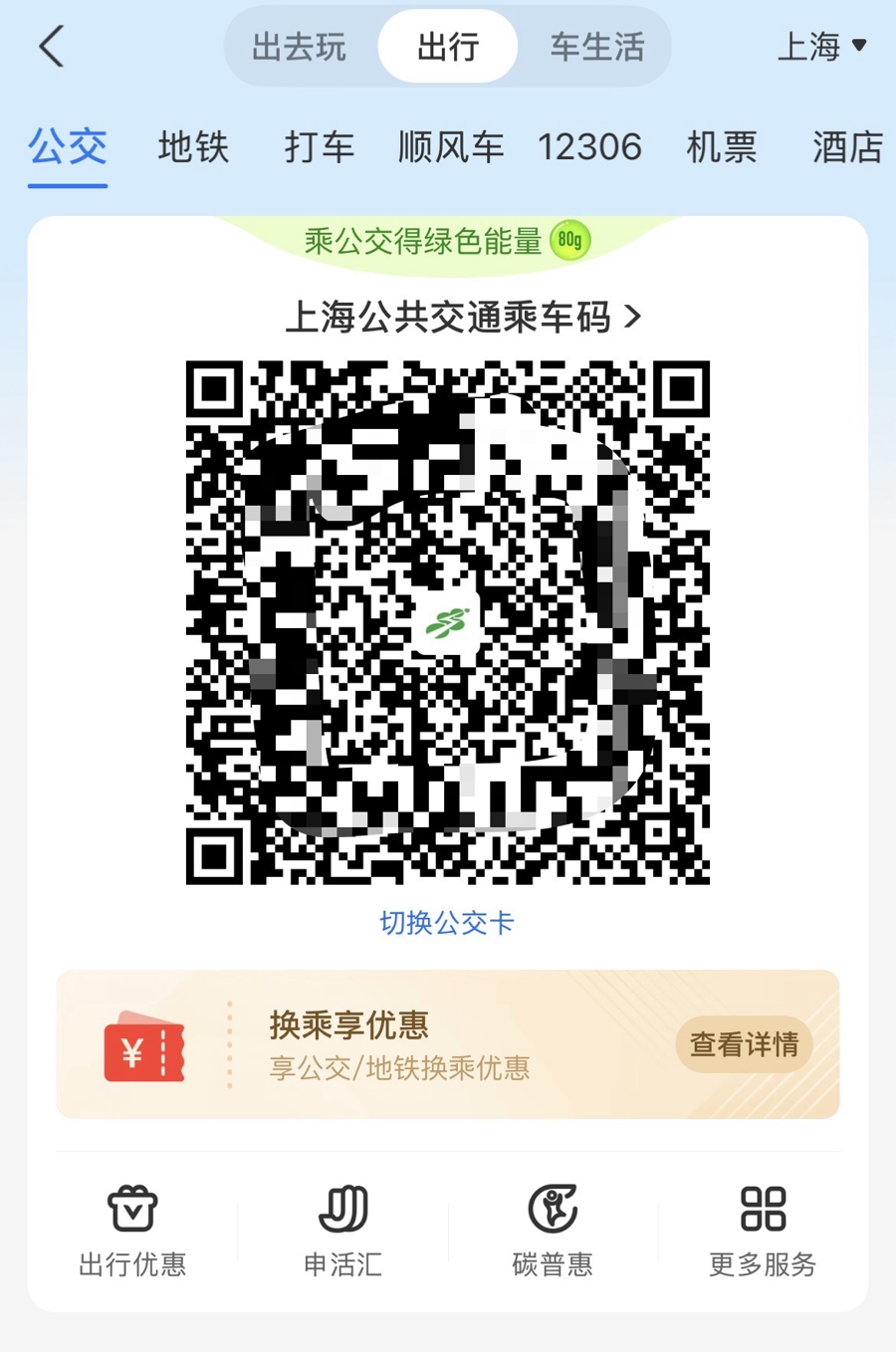Go back using the top-left arrow
This screenshot has width=896, height=1352.
52,47
